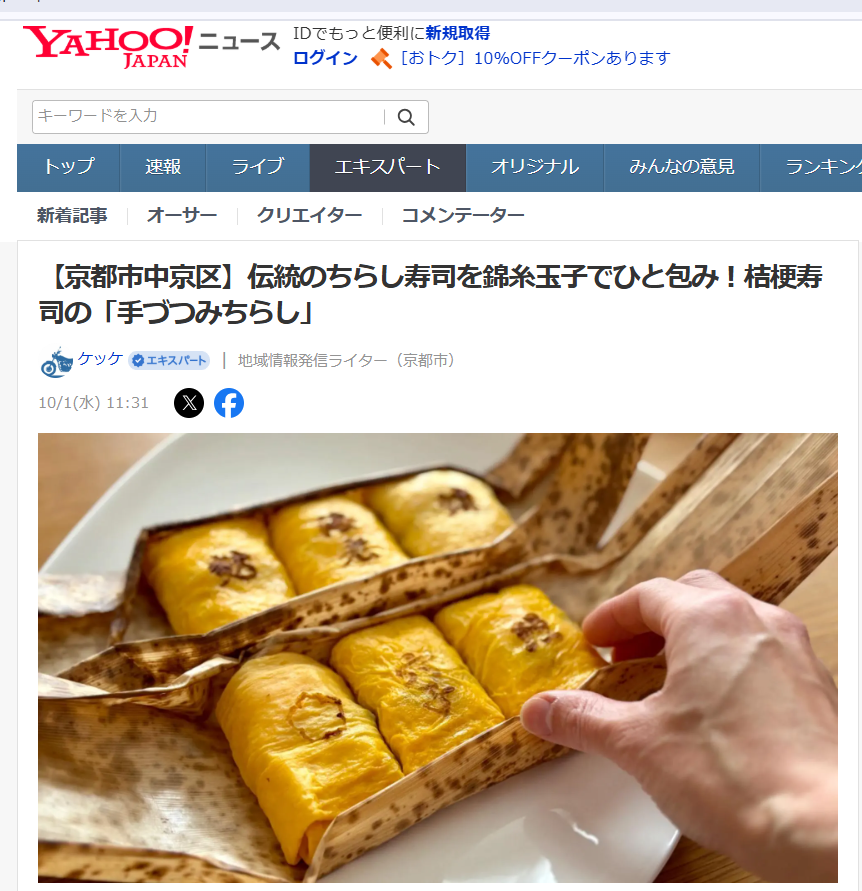Screen dimensions: 862x891
Task: Go to 新着記事 sub-navigation
Action: coord(72,215)
